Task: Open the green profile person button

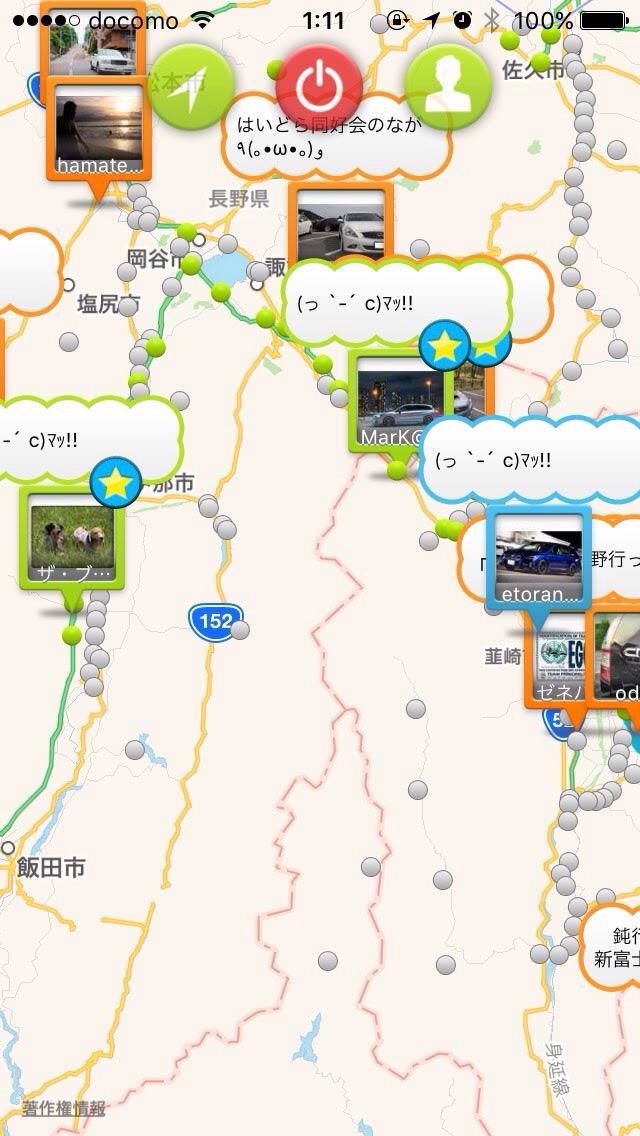Action: tap(447, 87)
